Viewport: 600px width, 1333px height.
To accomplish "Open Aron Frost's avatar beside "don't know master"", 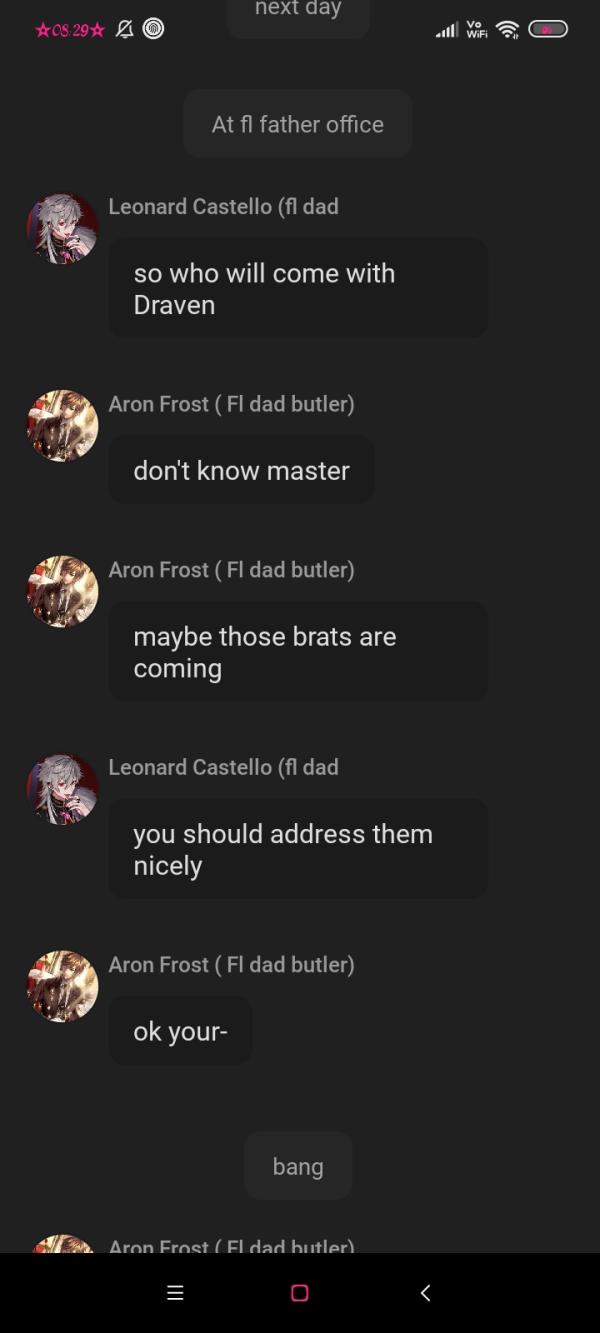I will coord(62,426).
